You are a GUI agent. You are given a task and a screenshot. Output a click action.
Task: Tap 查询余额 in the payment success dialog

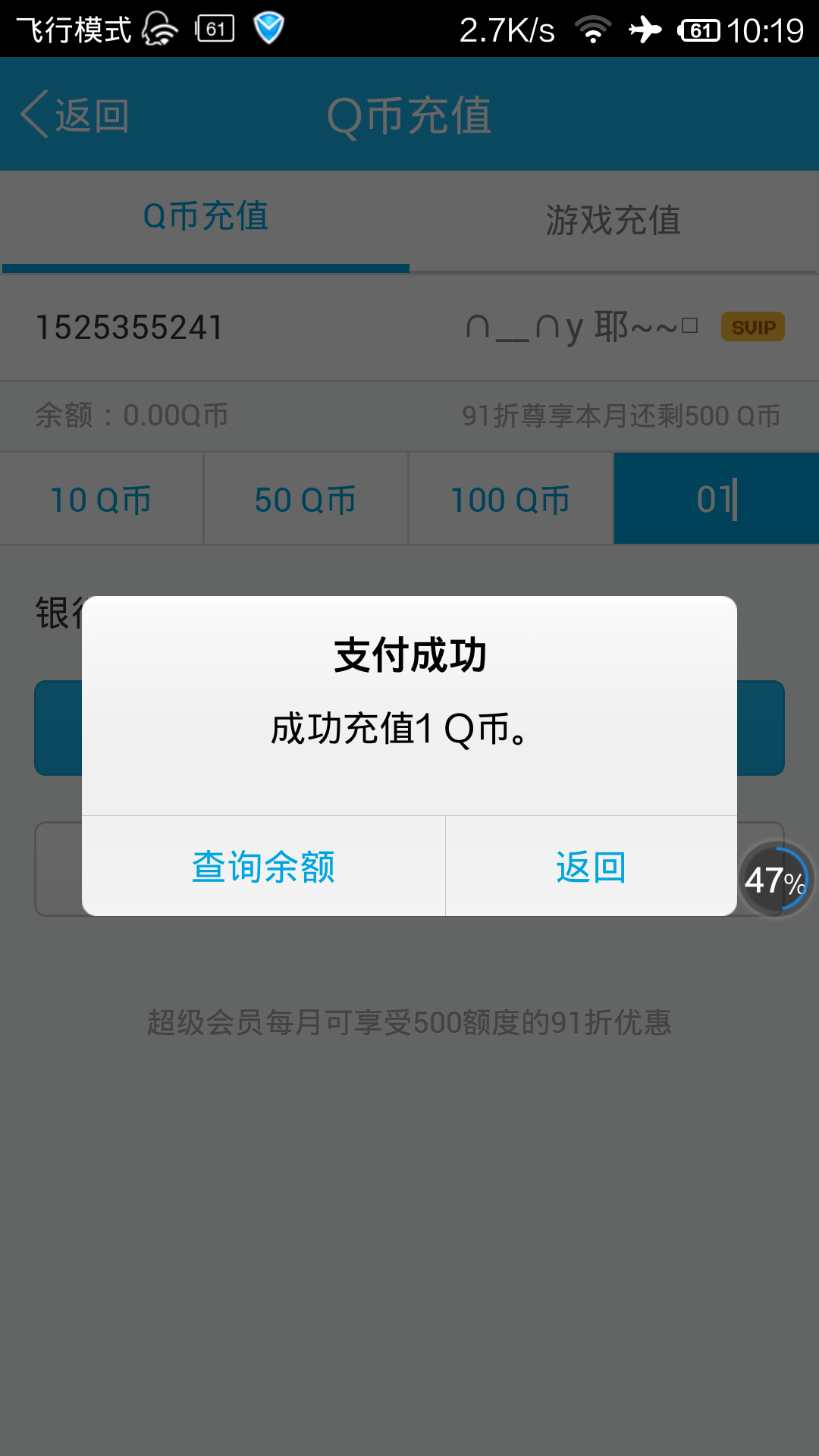click(263, 866)
